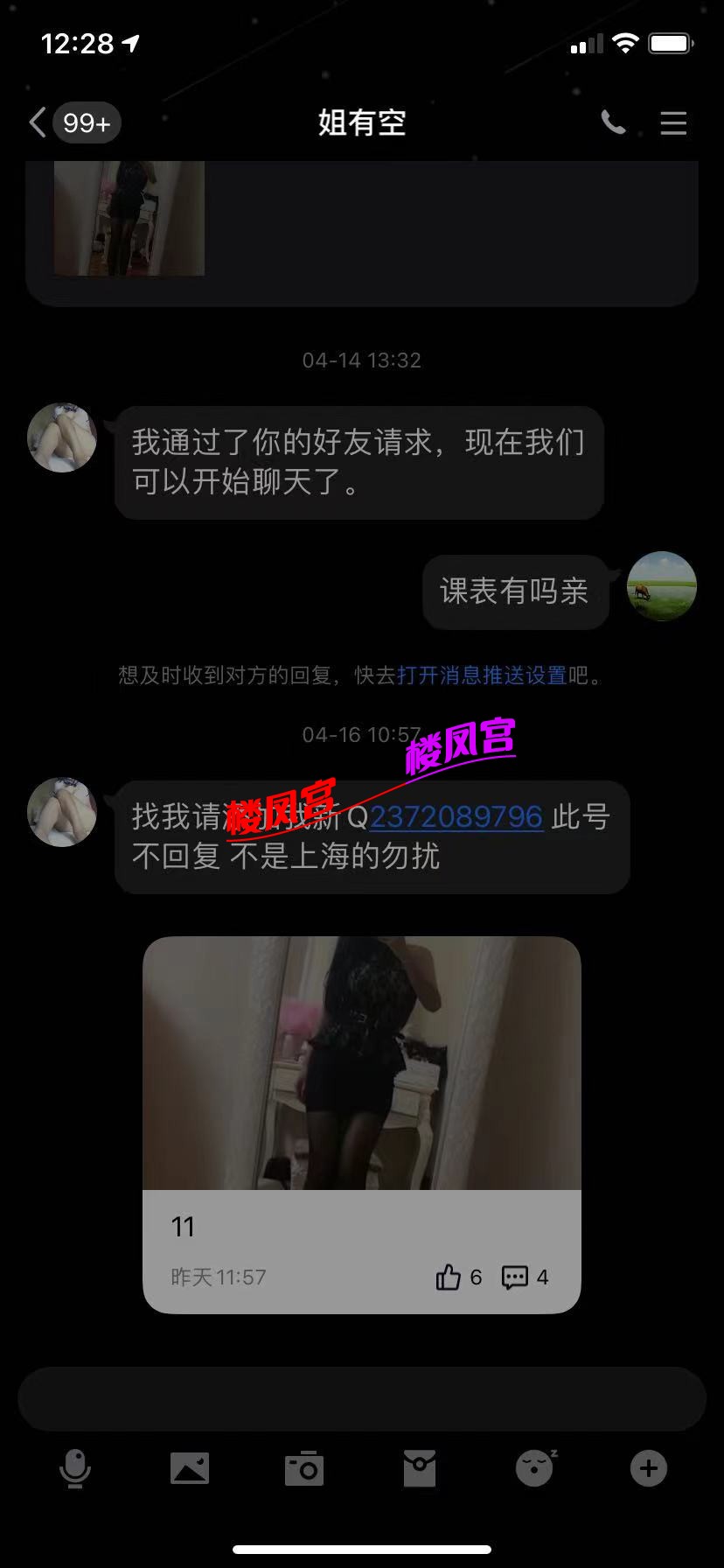
Task: Open the contact's avatar beside the friend request message
Action: [x=62, y=437]
